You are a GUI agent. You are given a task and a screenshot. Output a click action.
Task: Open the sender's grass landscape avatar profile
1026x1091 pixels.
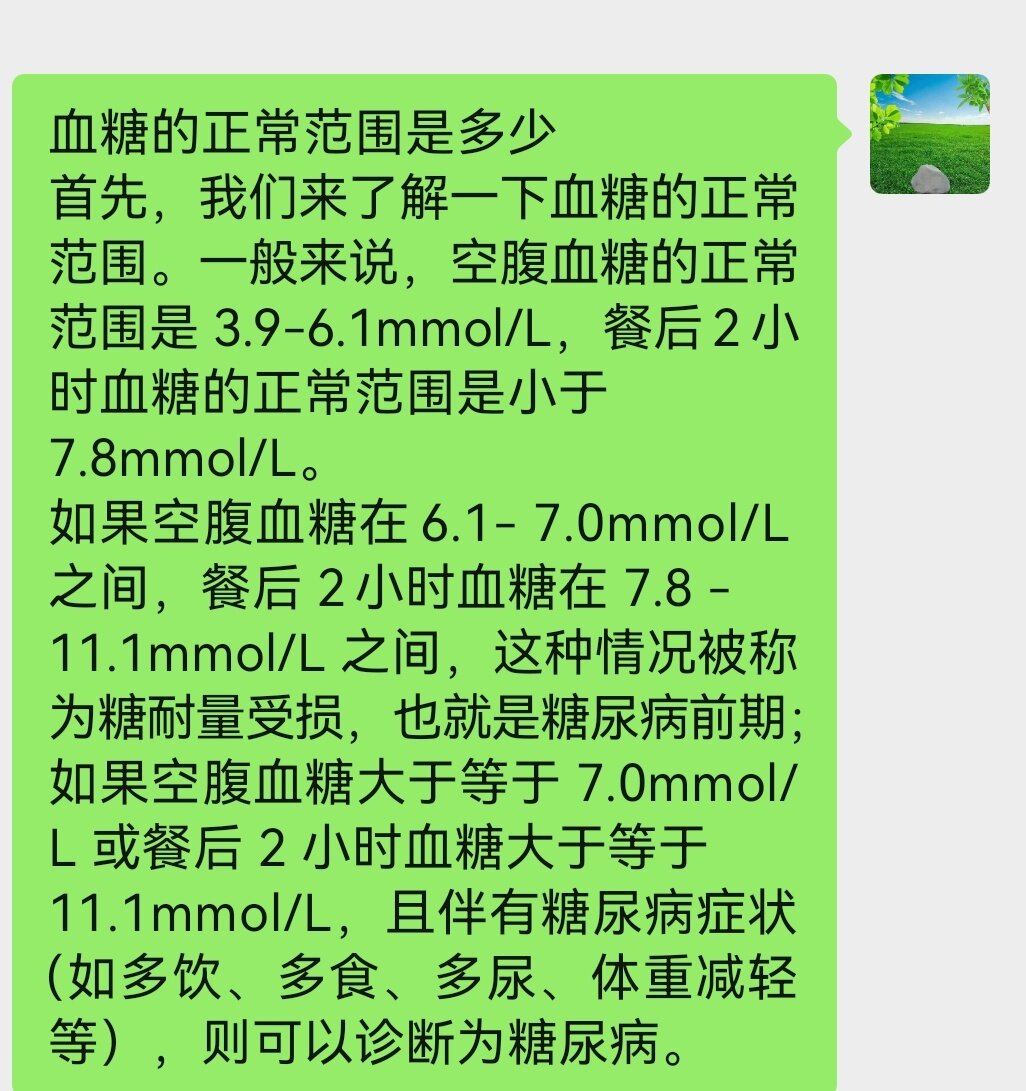[x=929, y=134]
